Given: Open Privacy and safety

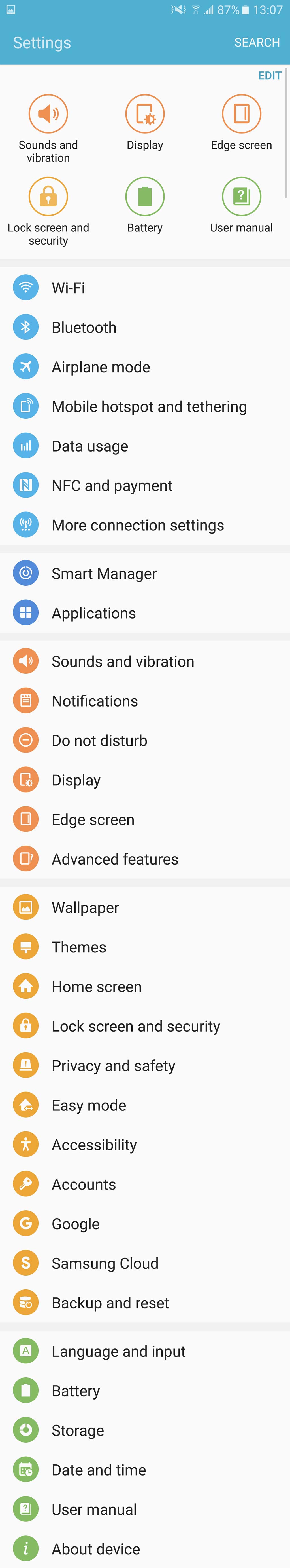Looking at the screenshot, I should (x=113, y=1066).
